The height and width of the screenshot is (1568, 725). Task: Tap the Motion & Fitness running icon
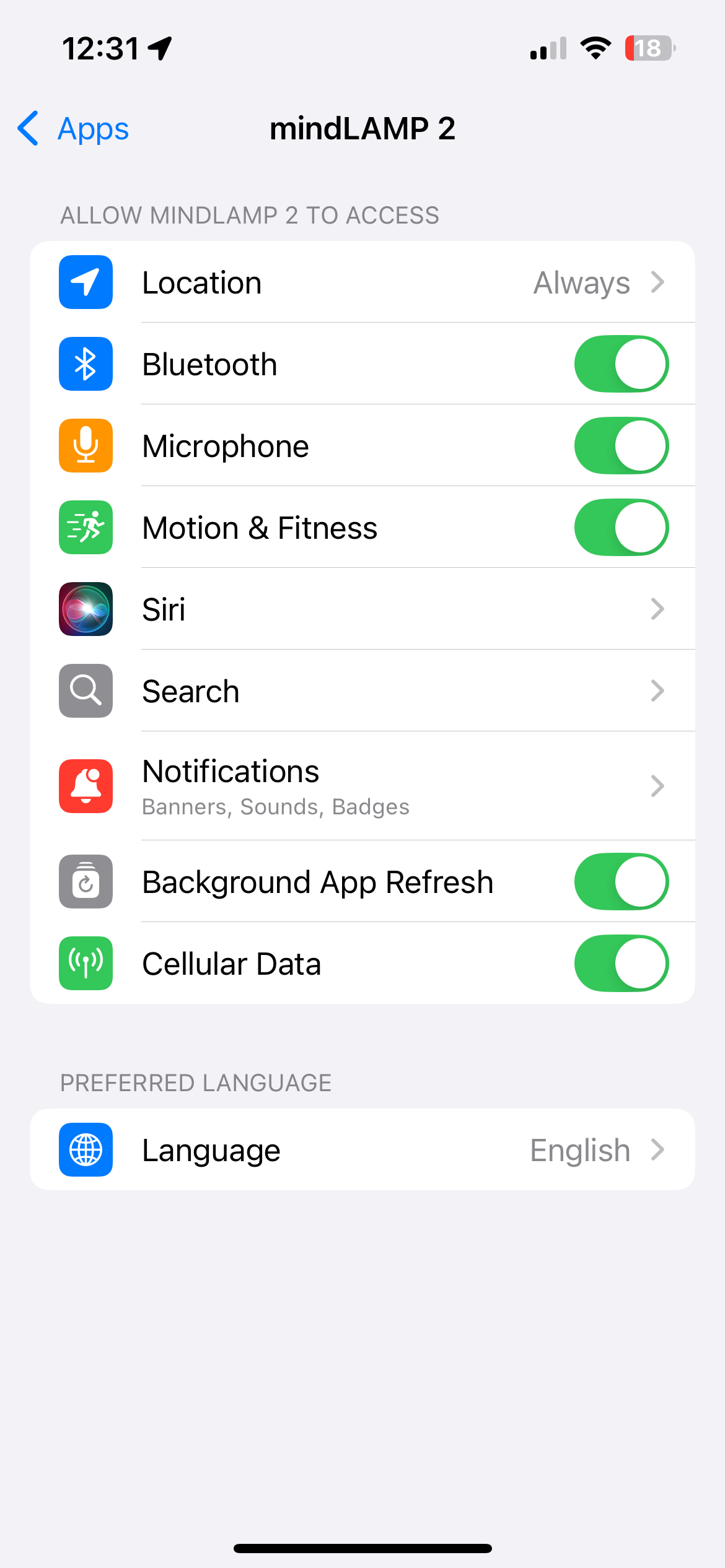tap(85, 527)
